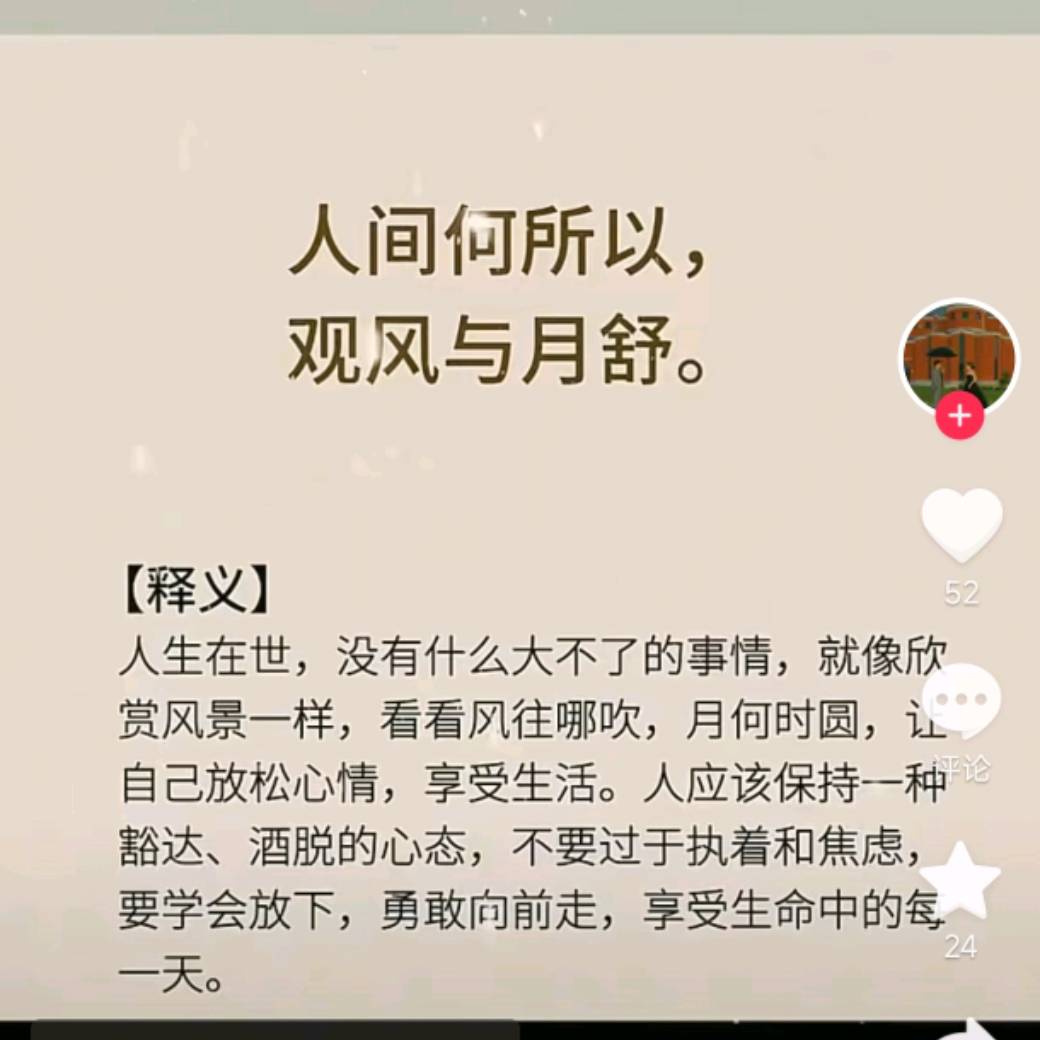This screenshot has width=1040, height=1040.
Task: Open the video creator's profile picture
Action: [959, 355]
